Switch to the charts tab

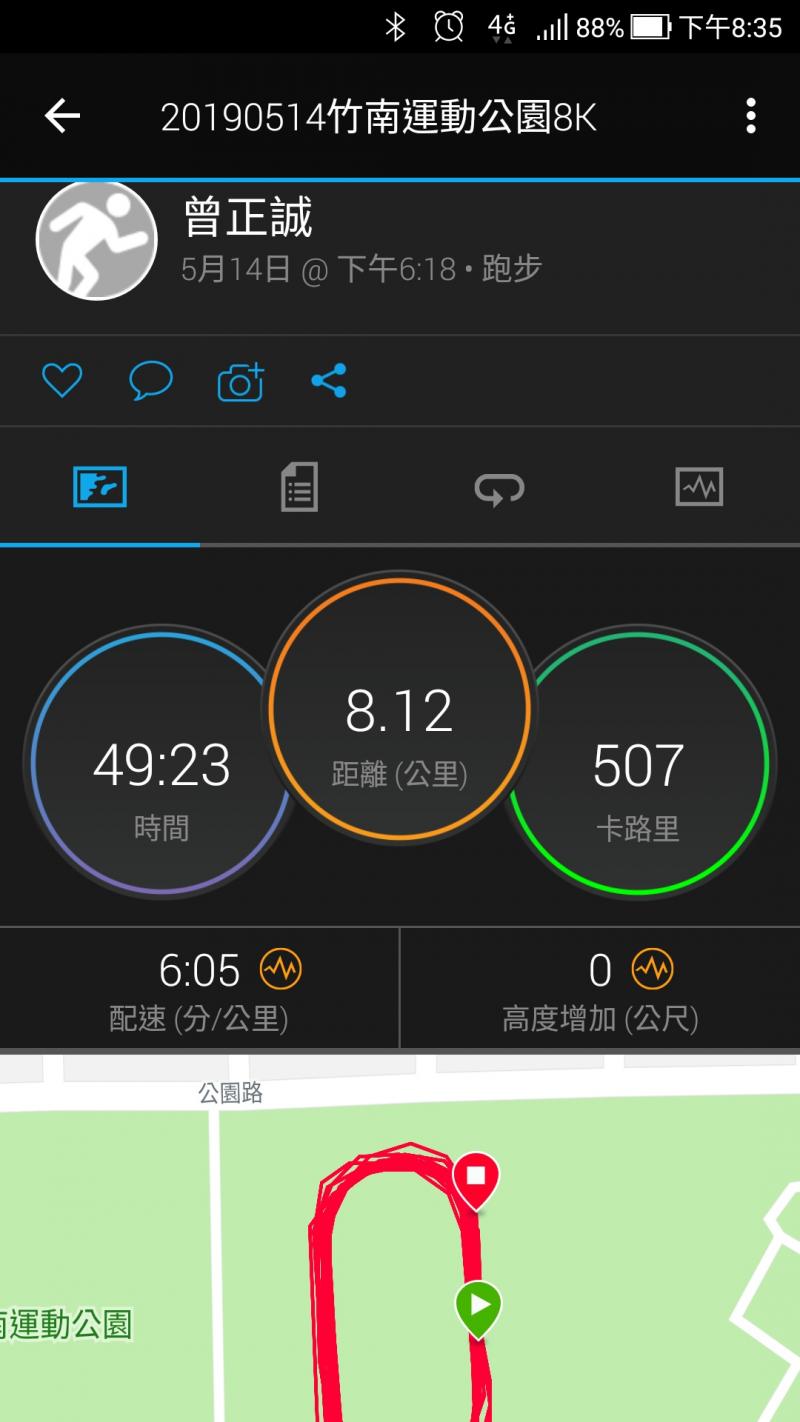(699, 488)
